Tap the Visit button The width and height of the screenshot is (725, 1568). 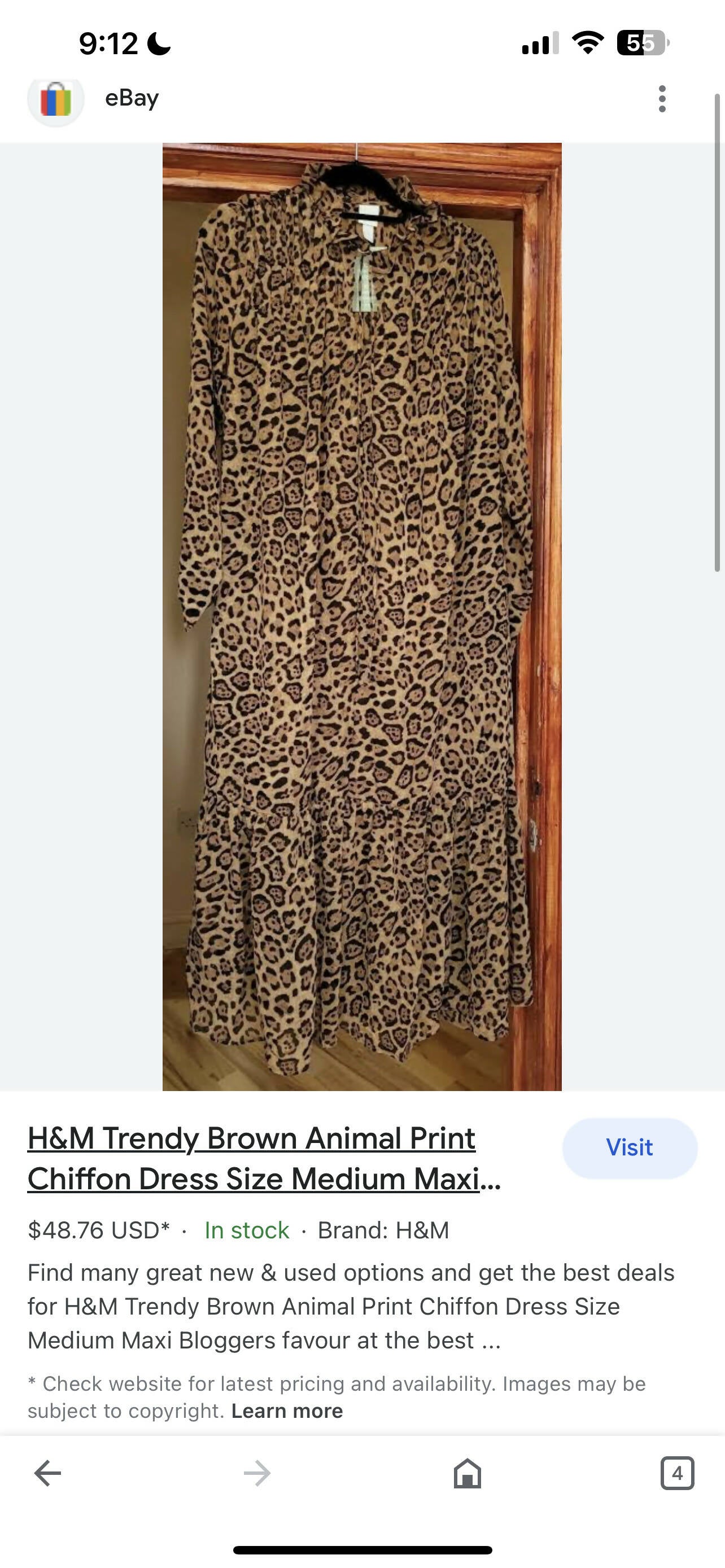tap(629, 1147)
